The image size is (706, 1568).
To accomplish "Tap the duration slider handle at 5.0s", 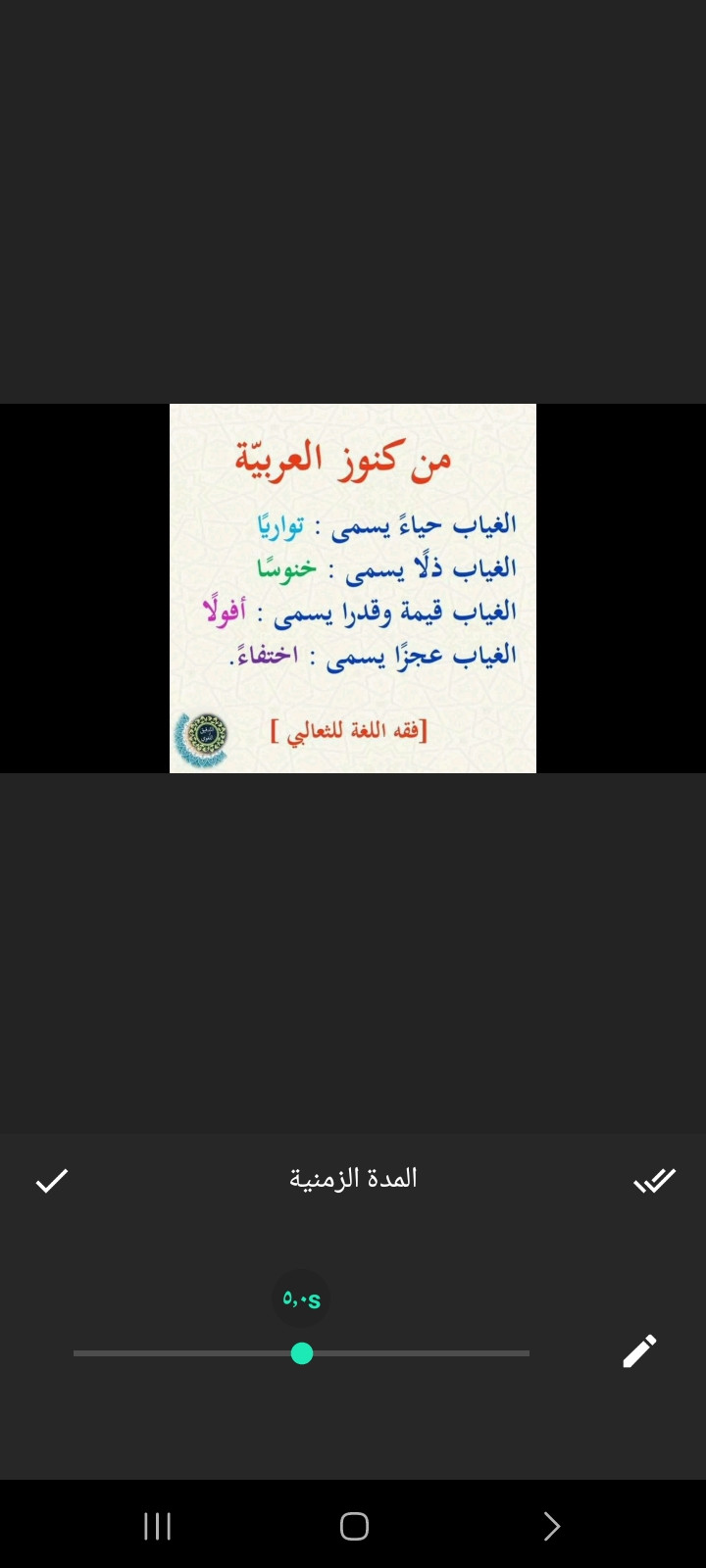I will coord(302,1353).
